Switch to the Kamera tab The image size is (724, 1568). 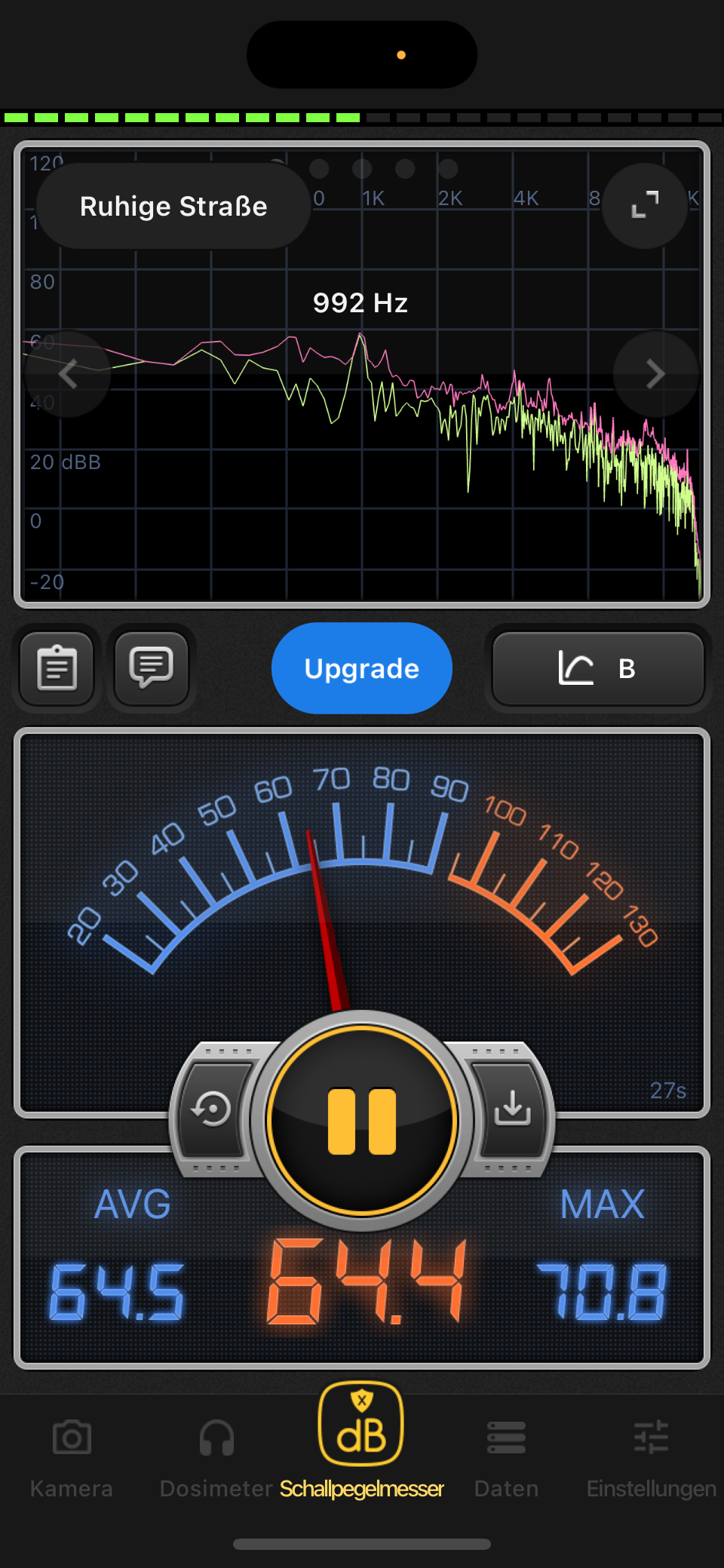pos(72,1457)
